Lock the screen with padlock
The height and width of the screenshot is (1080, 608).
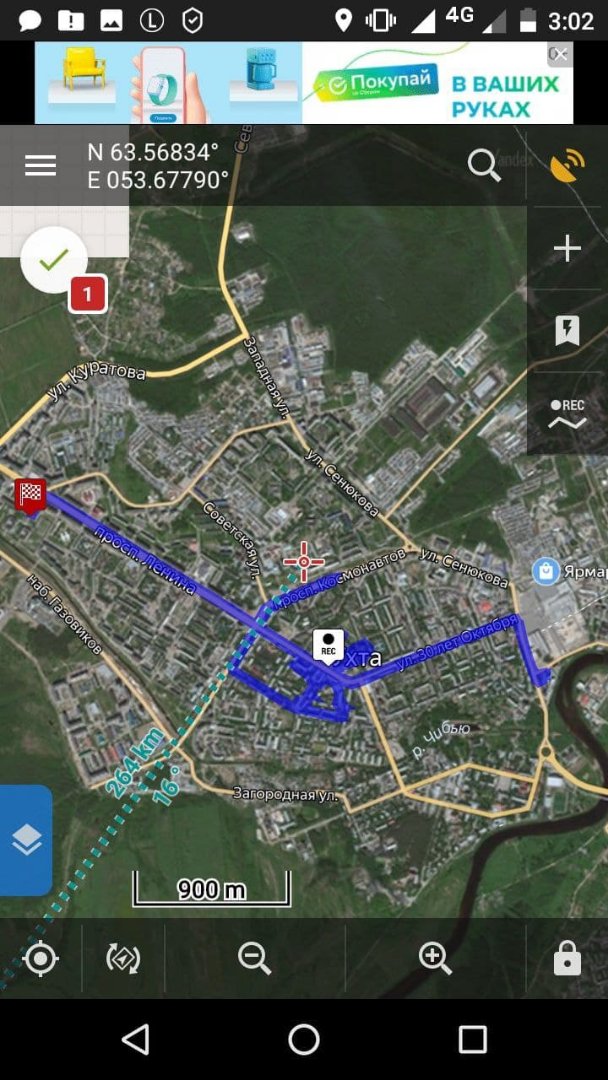tap(567, 957)
